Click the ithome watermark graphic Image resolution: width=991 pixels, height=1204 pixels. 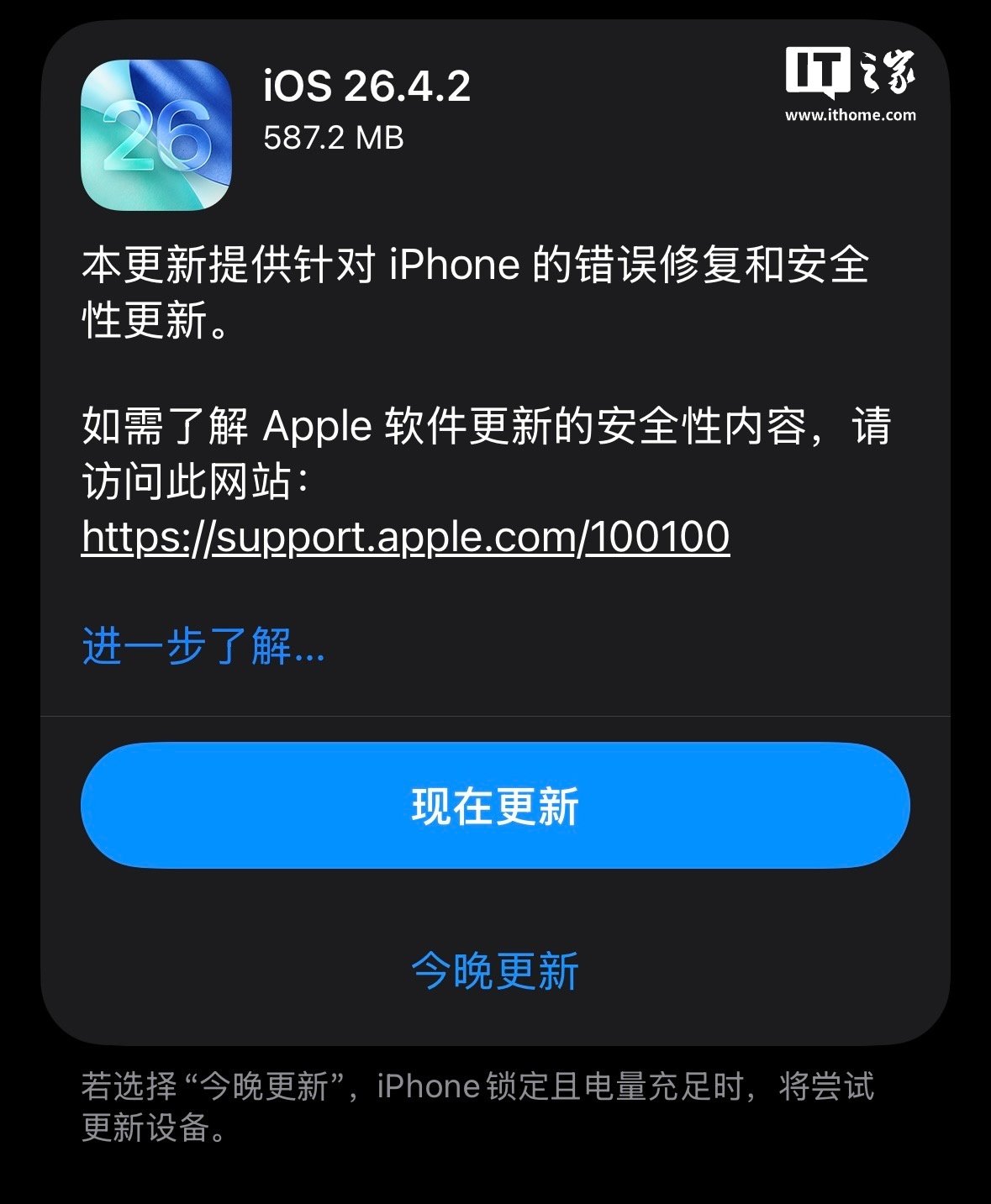(849, 76)
